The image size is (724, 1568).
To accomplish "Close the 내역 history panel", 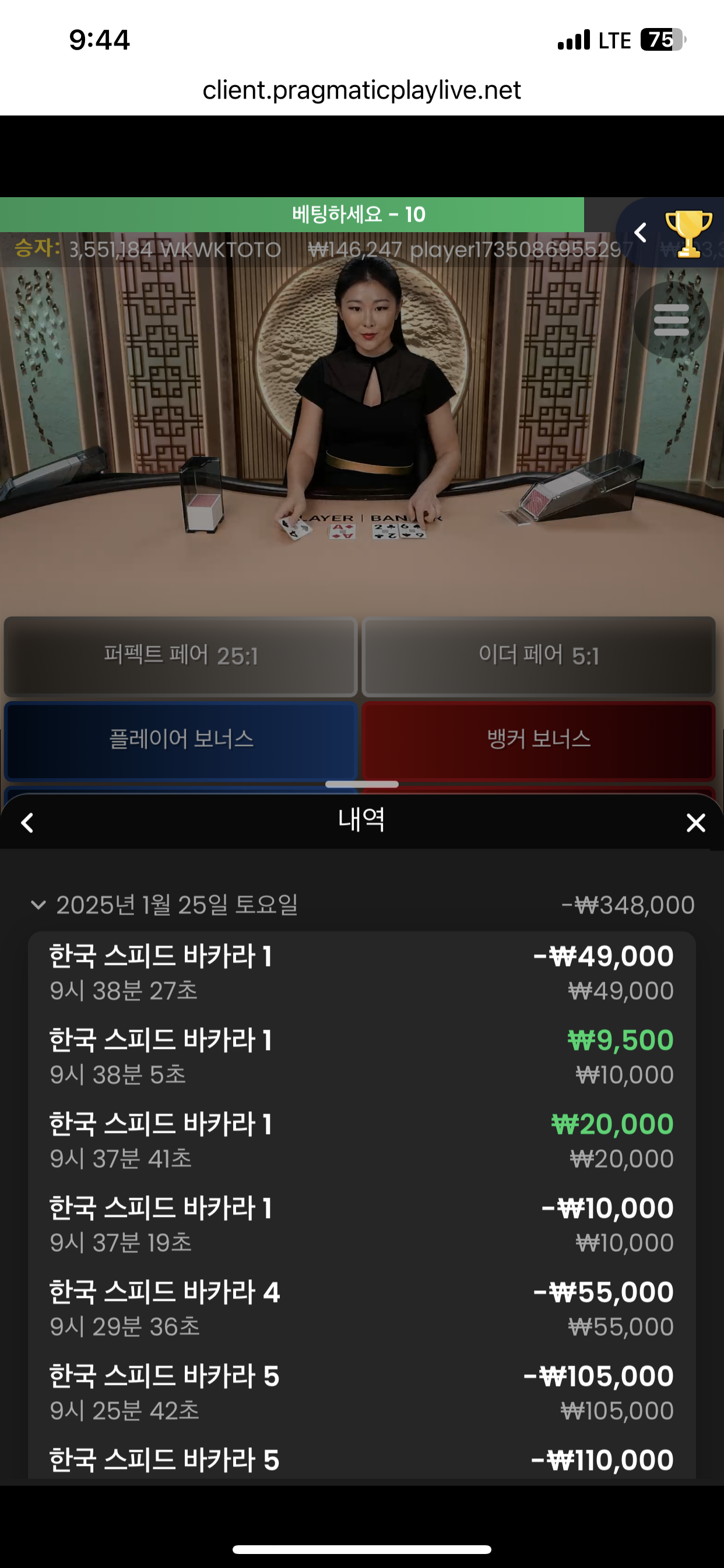I will [x=695, y=822].
